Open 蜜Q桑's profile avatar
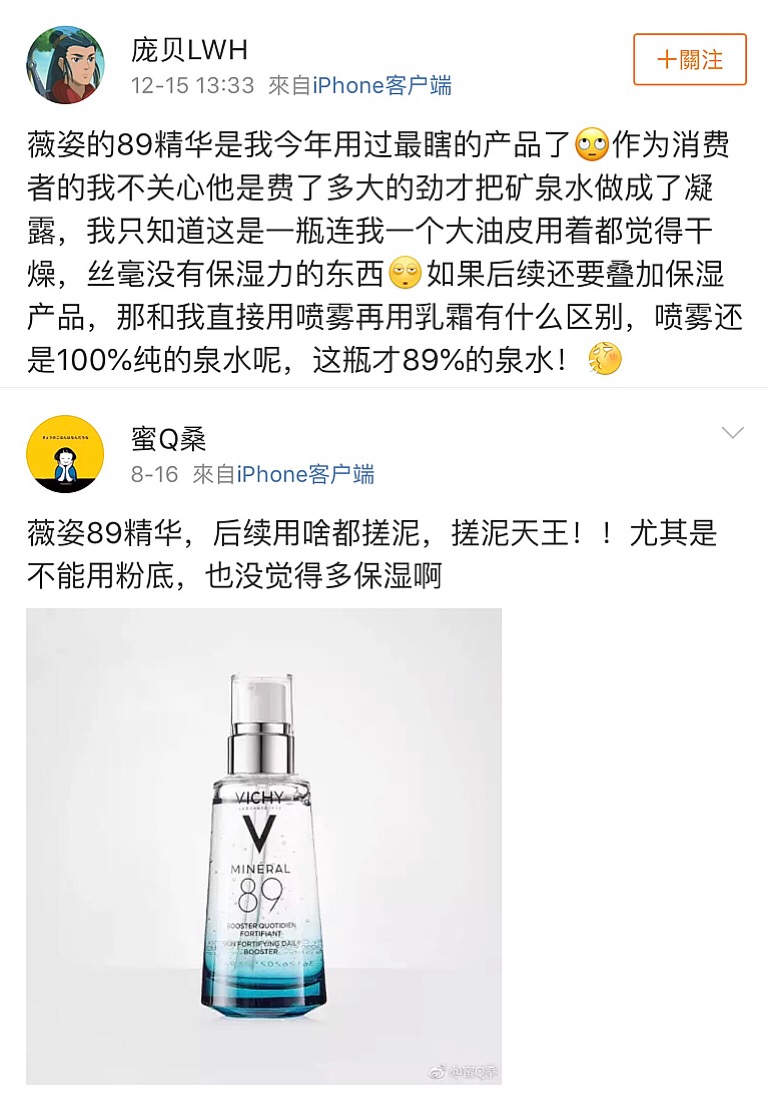The width and height of the screenshot is (768, 1100). pos(65,454)
